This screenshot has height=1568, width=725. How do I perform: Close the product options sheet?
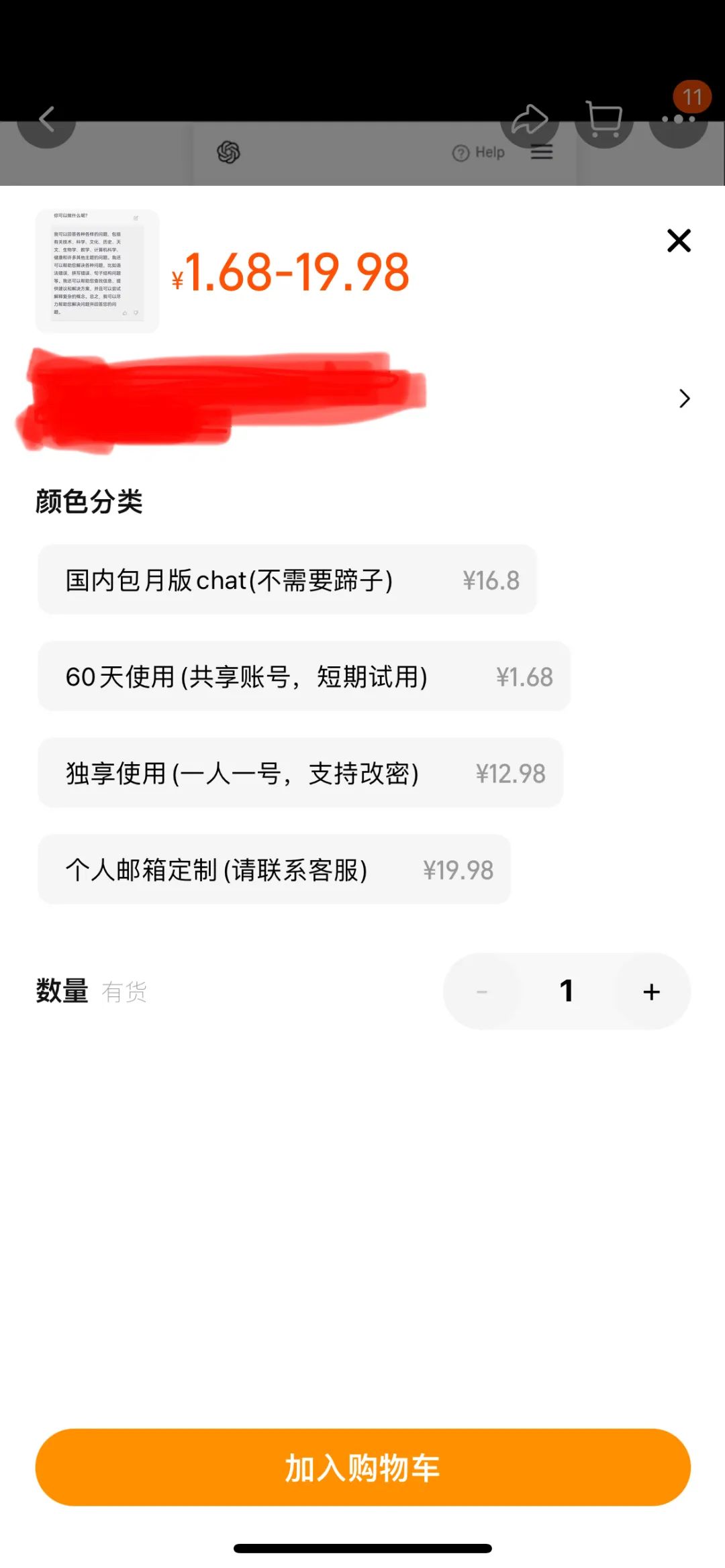pyautogui.click(x=679, y=240)
